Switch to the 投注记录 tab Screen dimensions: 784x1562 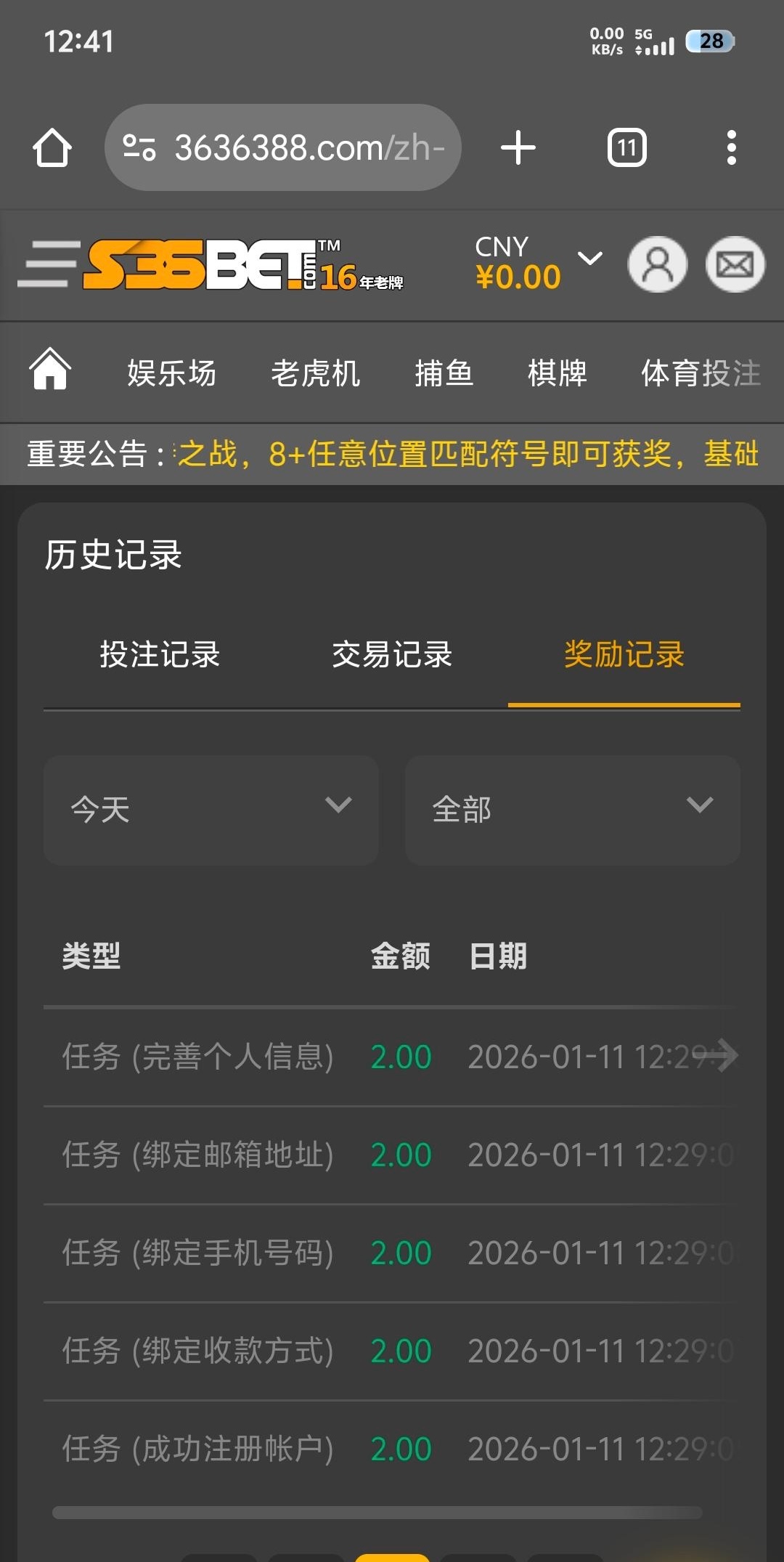[160, 654]
